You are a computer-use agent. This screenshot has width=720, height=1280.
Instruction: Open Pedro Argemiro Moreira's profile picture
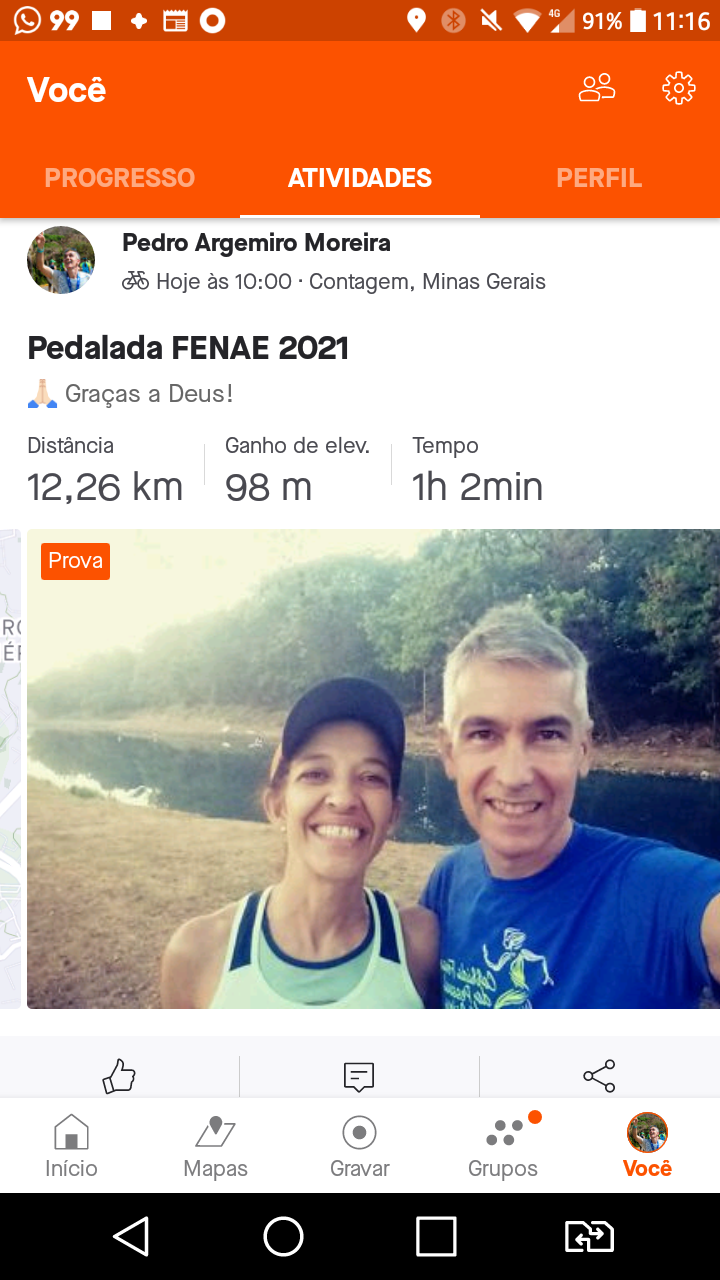point(61,260)
